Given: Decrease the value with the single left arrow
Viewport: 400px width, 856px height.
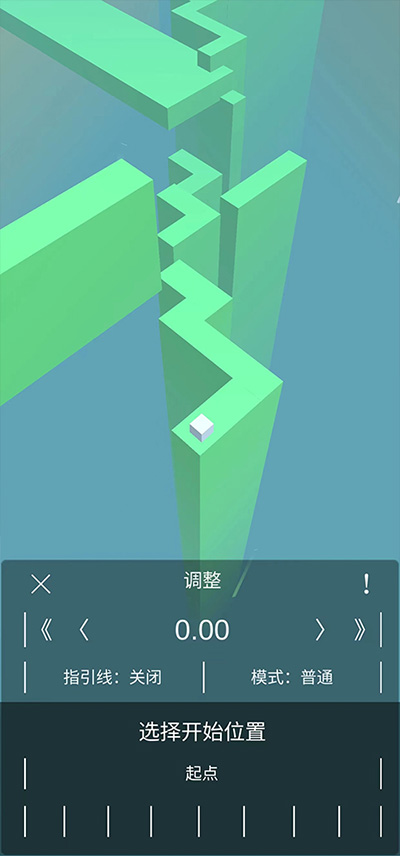Looking at the screenshot, I should click(x=83, y=630).
